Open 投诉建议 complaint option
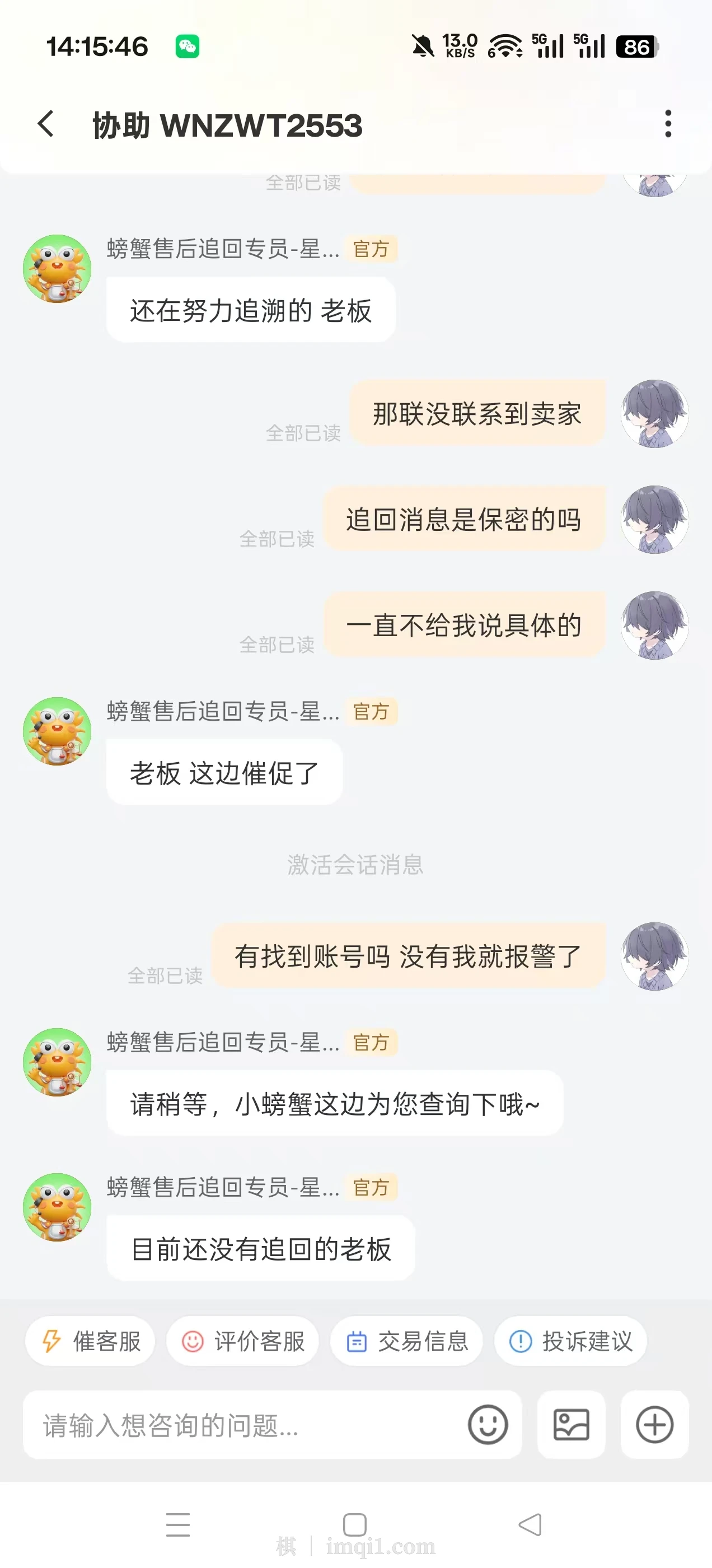Image resolution: width=712 pixels, height=1568 pixels. (x=570, y=1341)
